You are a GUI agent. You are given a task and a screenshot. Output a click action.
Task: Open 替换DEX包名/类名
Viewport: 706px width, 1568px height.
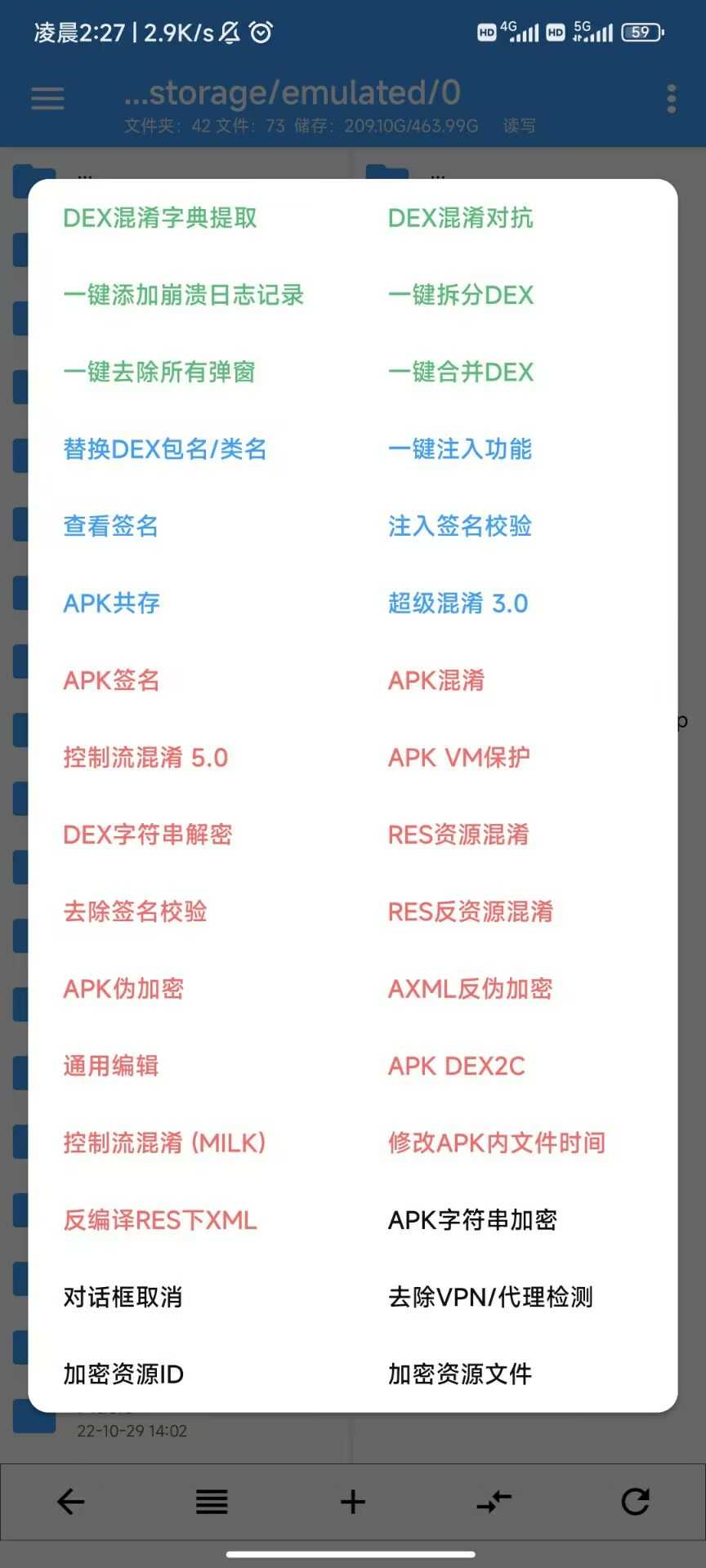pyautogui.click(x=165, y=449)
